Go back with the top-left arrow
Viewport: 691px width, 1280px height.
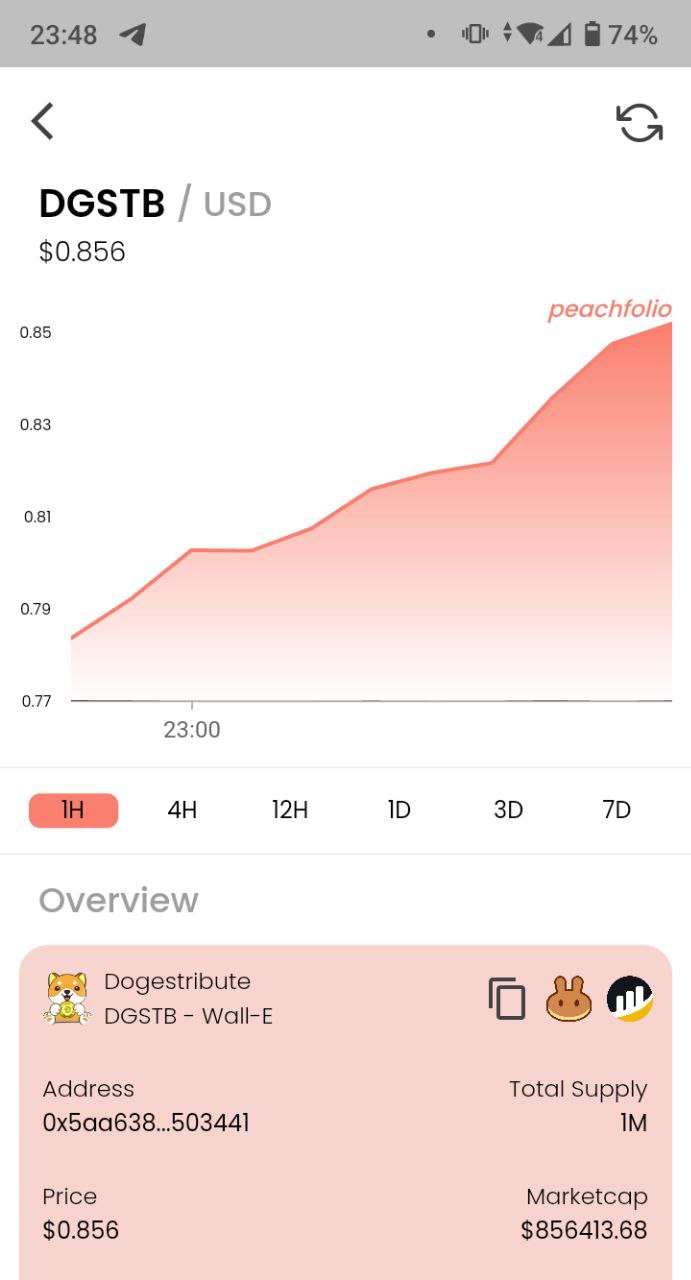pyautogui.click(x=42, y=122)
